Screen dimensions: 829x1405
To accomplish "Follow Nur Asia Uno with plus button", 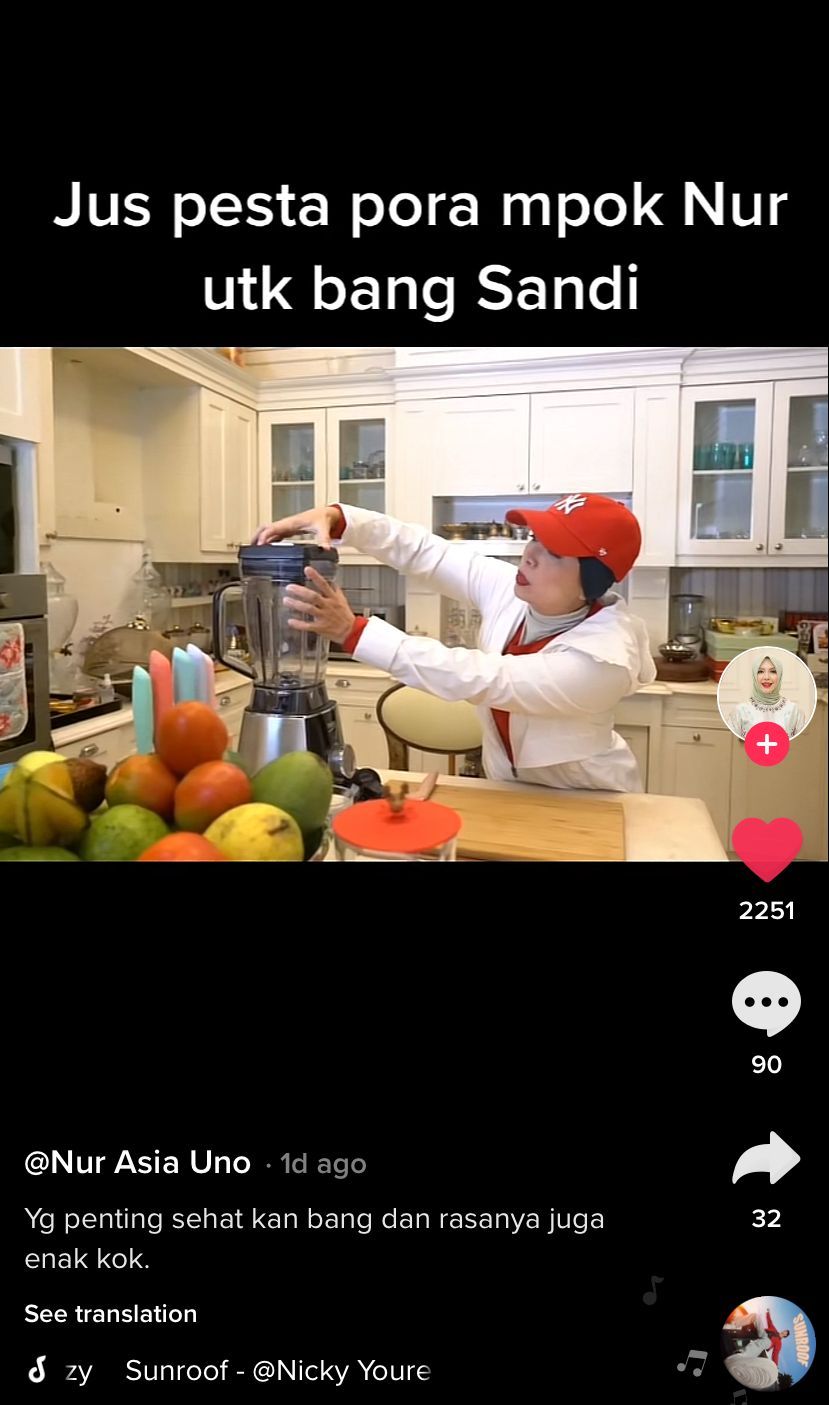I will pyautogui.click(x=767, y=745).
